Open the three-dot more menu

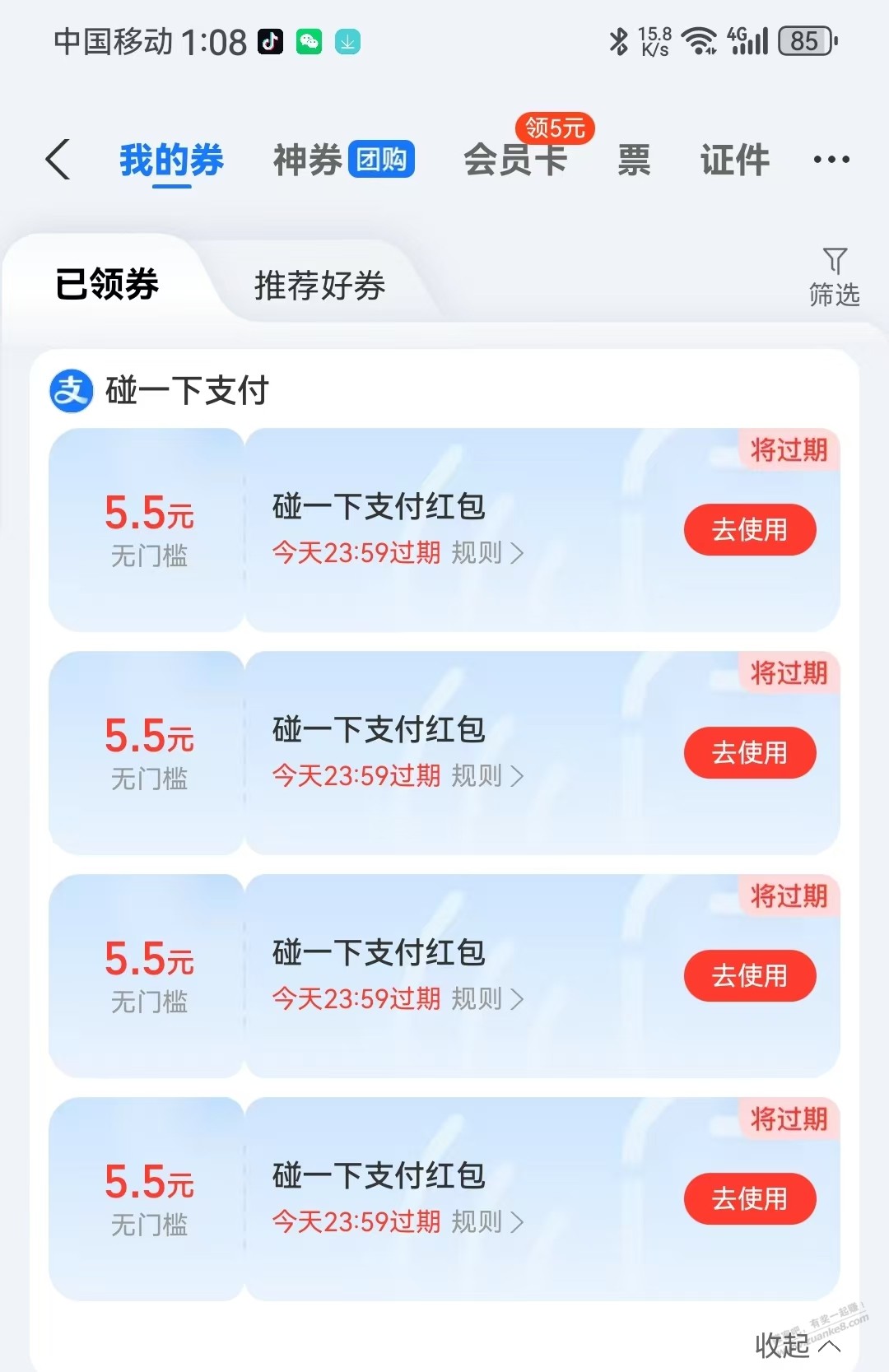[x=831, y=159]
